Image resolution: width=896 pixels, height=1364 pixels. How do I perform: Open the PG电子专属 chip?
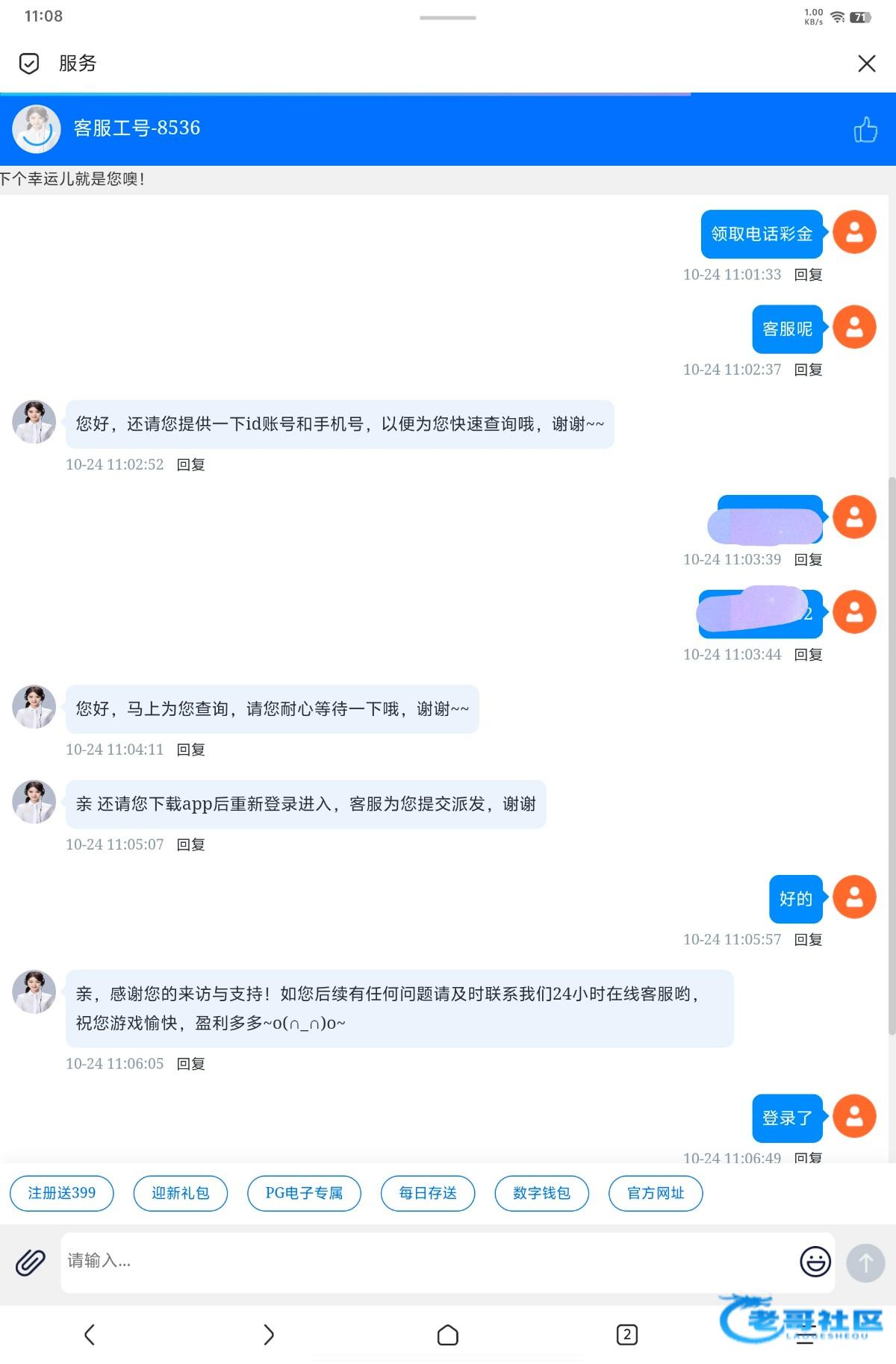coord(304,1192)
